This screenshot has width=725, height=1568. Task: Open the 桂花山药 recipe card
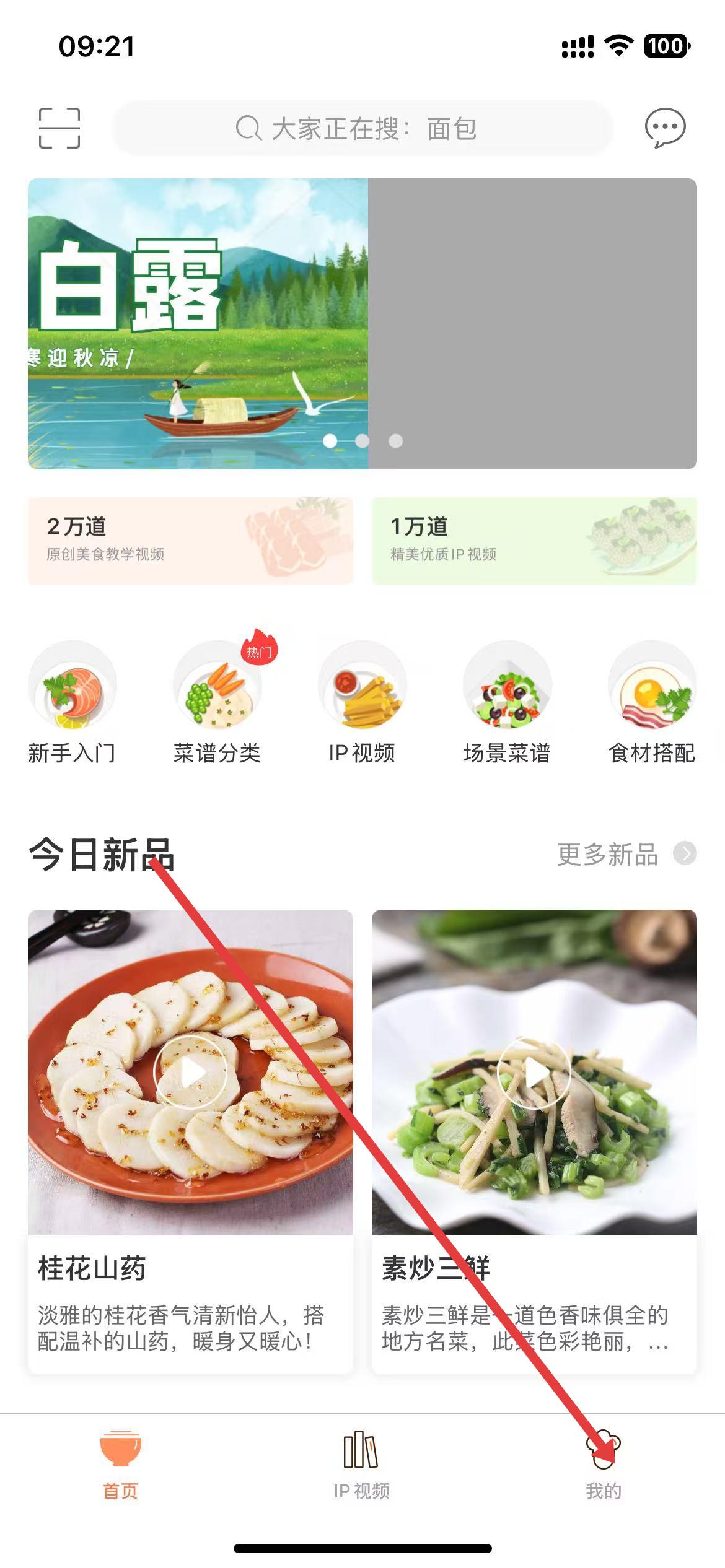(x=190, y=1139)
